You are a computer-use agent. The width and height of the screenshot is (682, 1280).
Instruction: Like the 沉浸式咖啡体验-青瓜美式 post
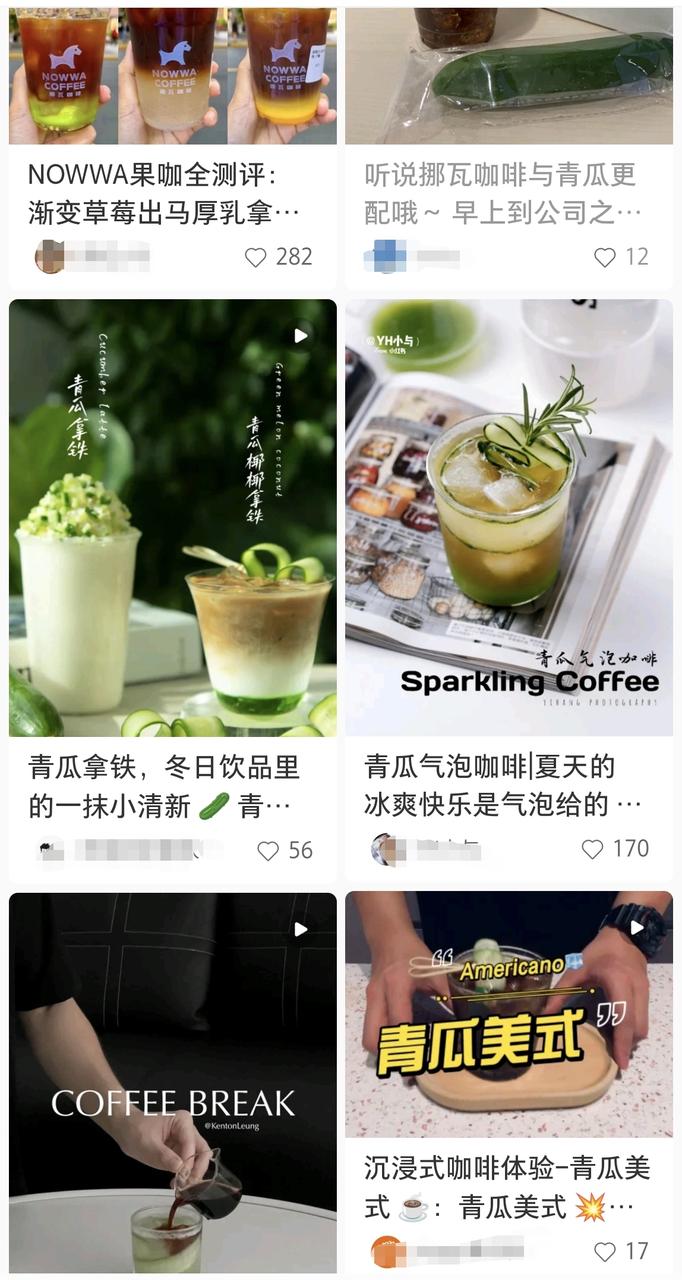(605, 1251)
